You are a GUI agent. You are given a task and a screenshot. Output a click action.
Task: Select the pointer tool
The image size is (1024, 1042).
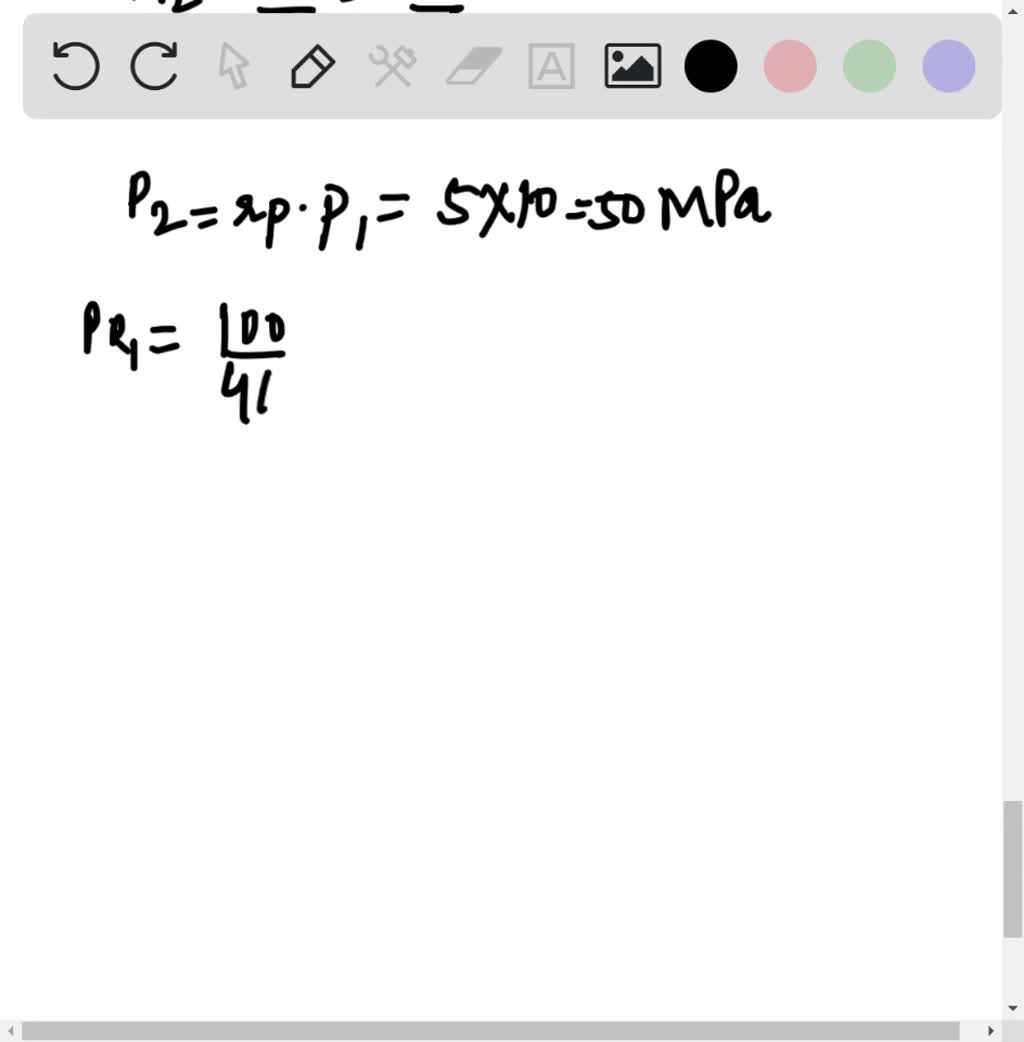click(x=233, y=67)
